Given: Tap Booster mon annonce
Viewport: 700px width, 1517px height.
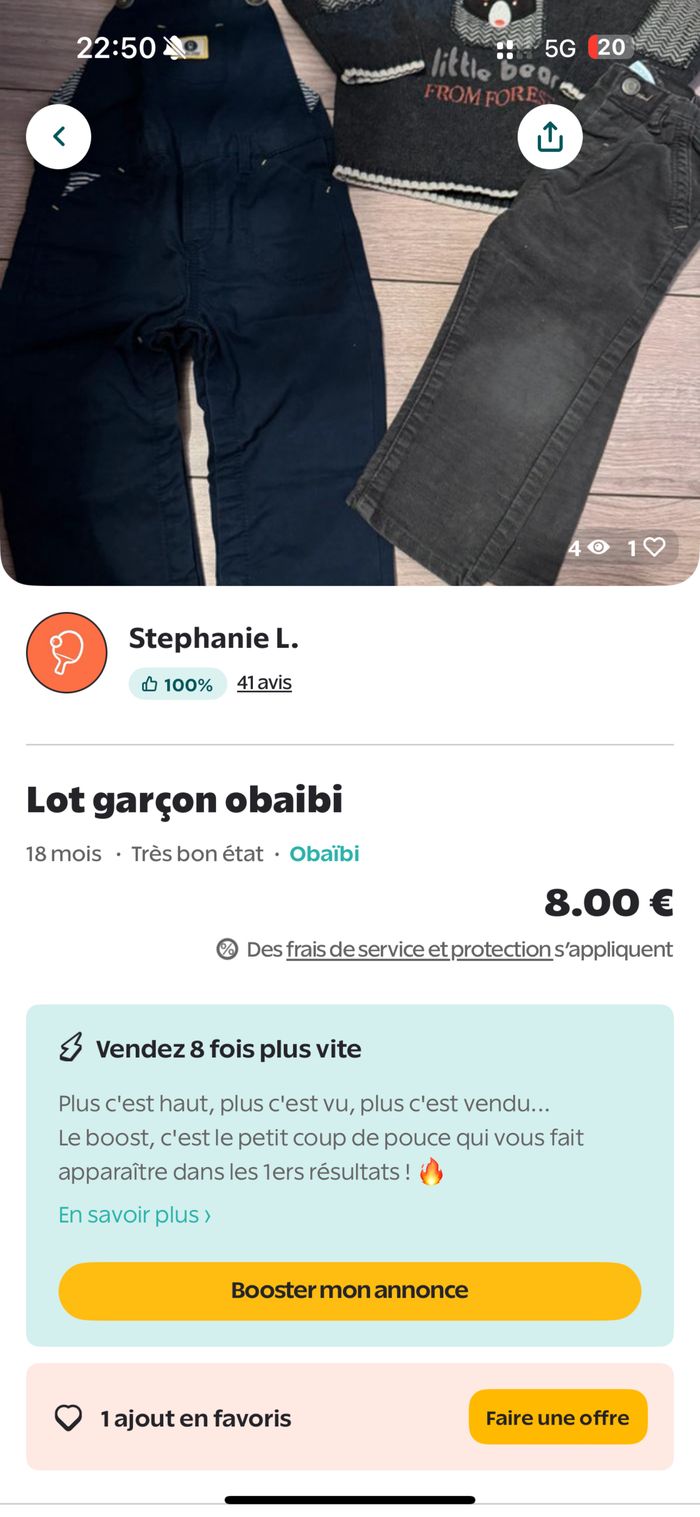Looking at the screenshot, I should point(349,1290).
